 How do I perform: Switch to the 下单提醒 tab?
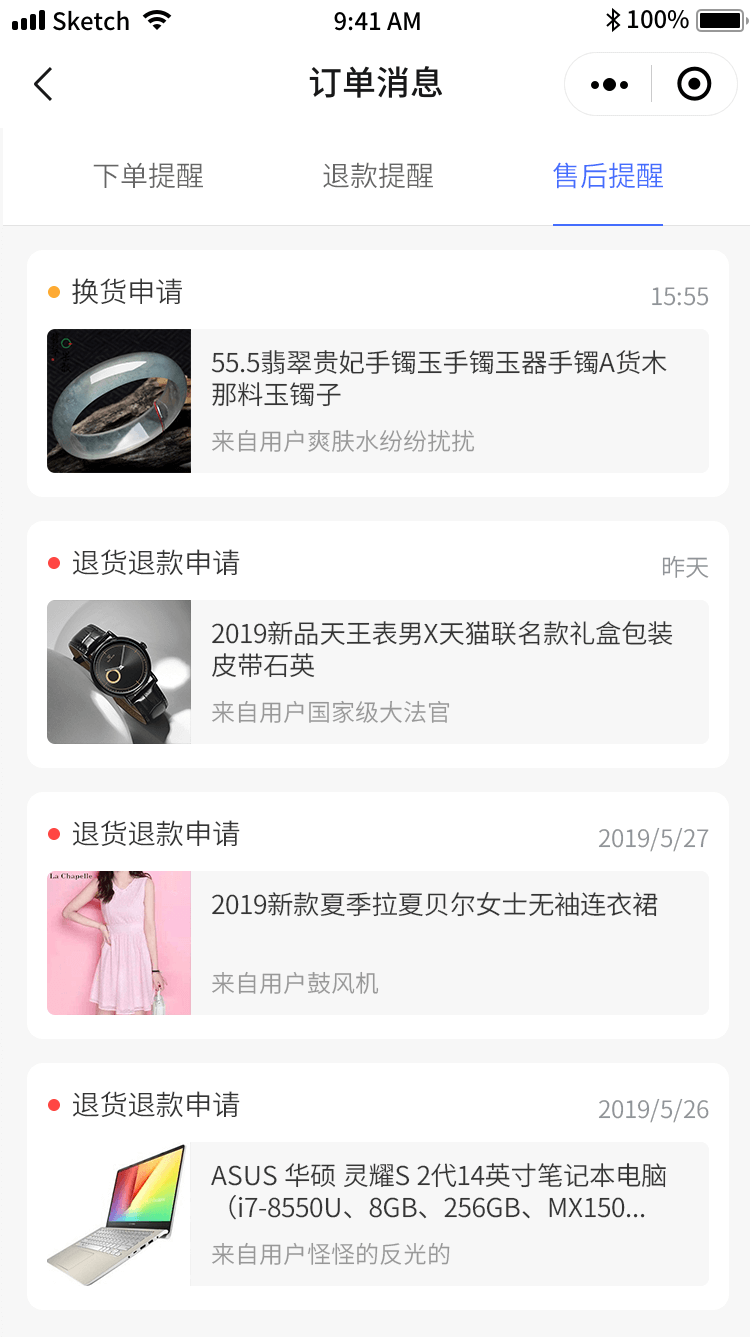[x=148, y=176]
